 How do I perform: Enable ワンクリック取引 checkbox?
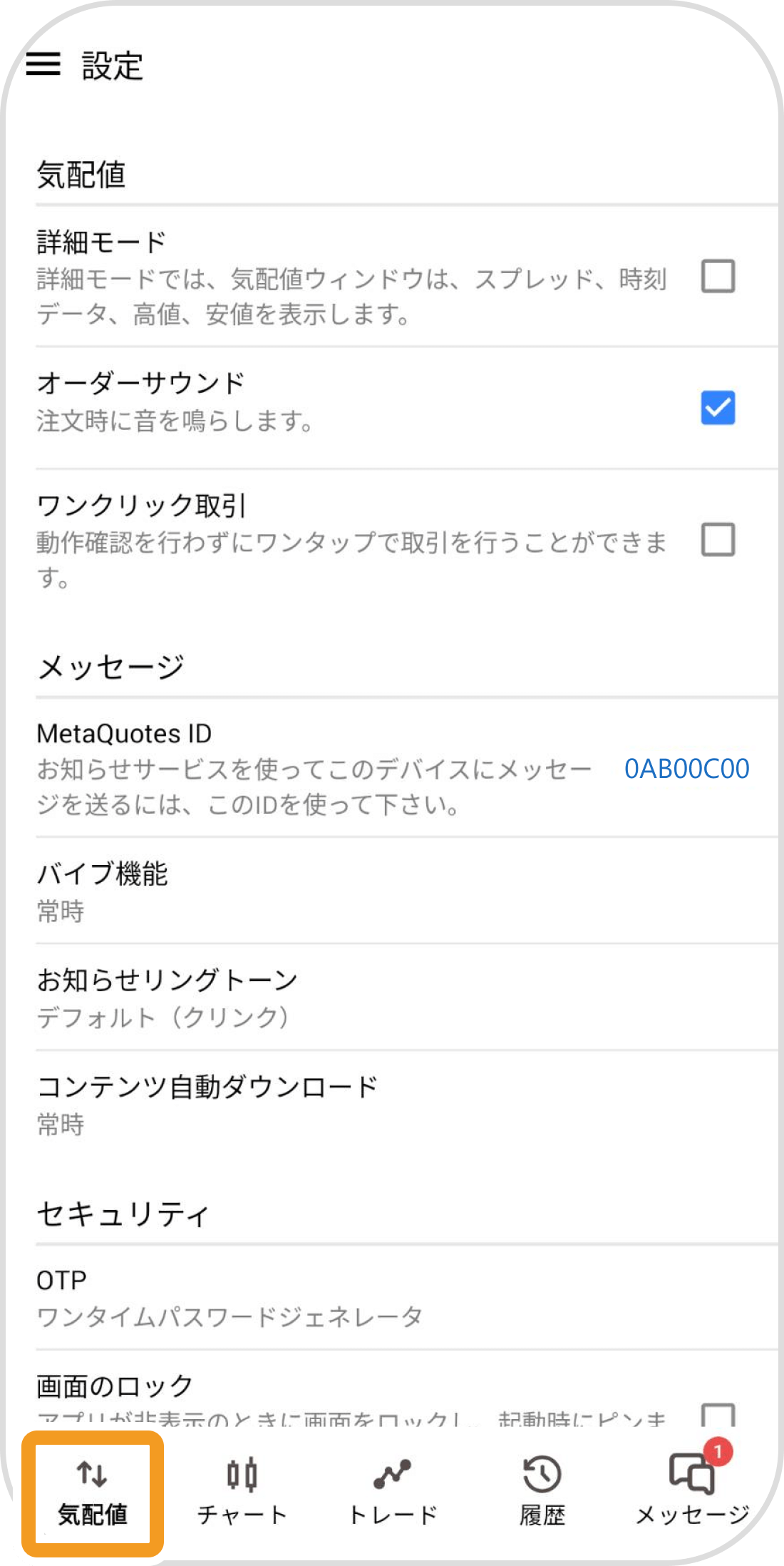click(720, 542)
